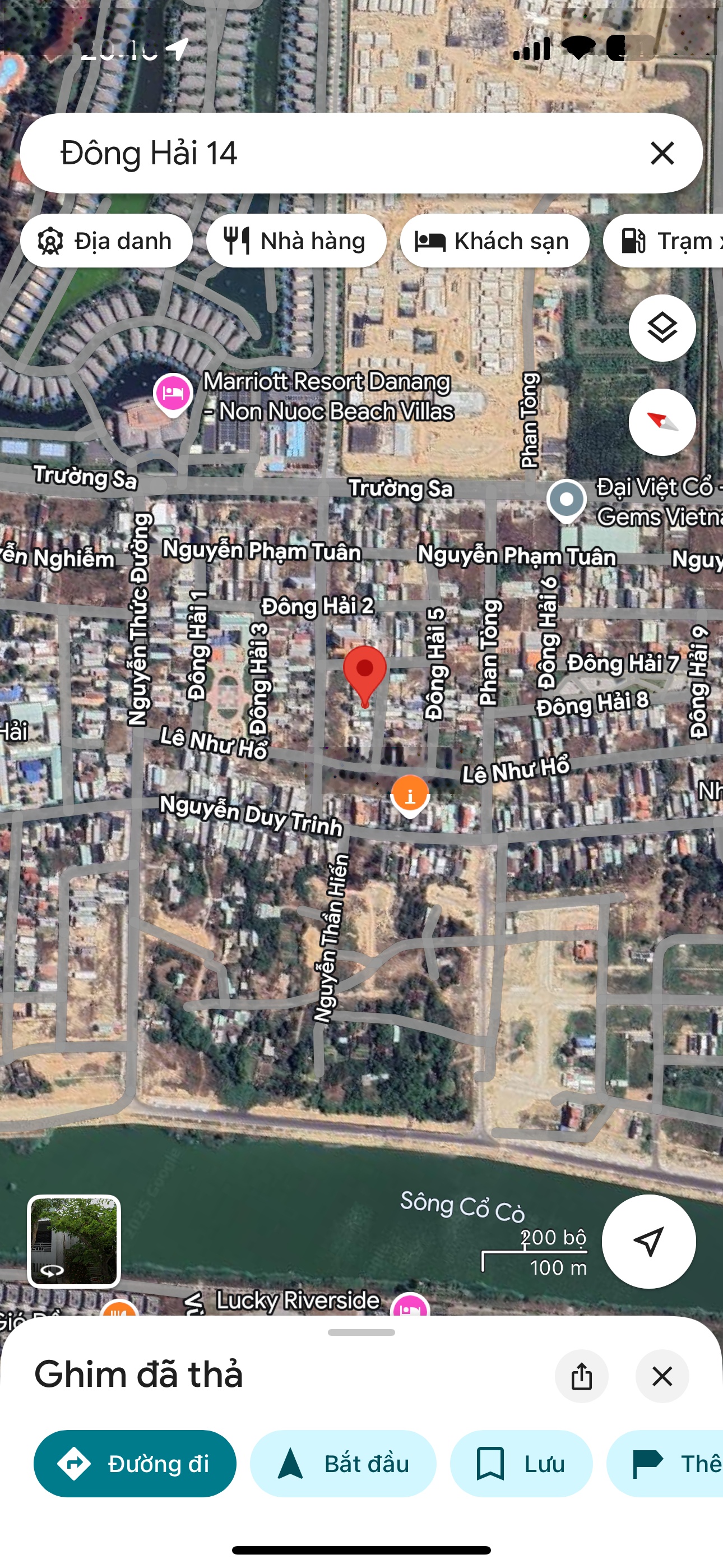723x1568 pixels.
Task: Open Marriott Resort Danang hotel marker
Action: coord(173,393)
